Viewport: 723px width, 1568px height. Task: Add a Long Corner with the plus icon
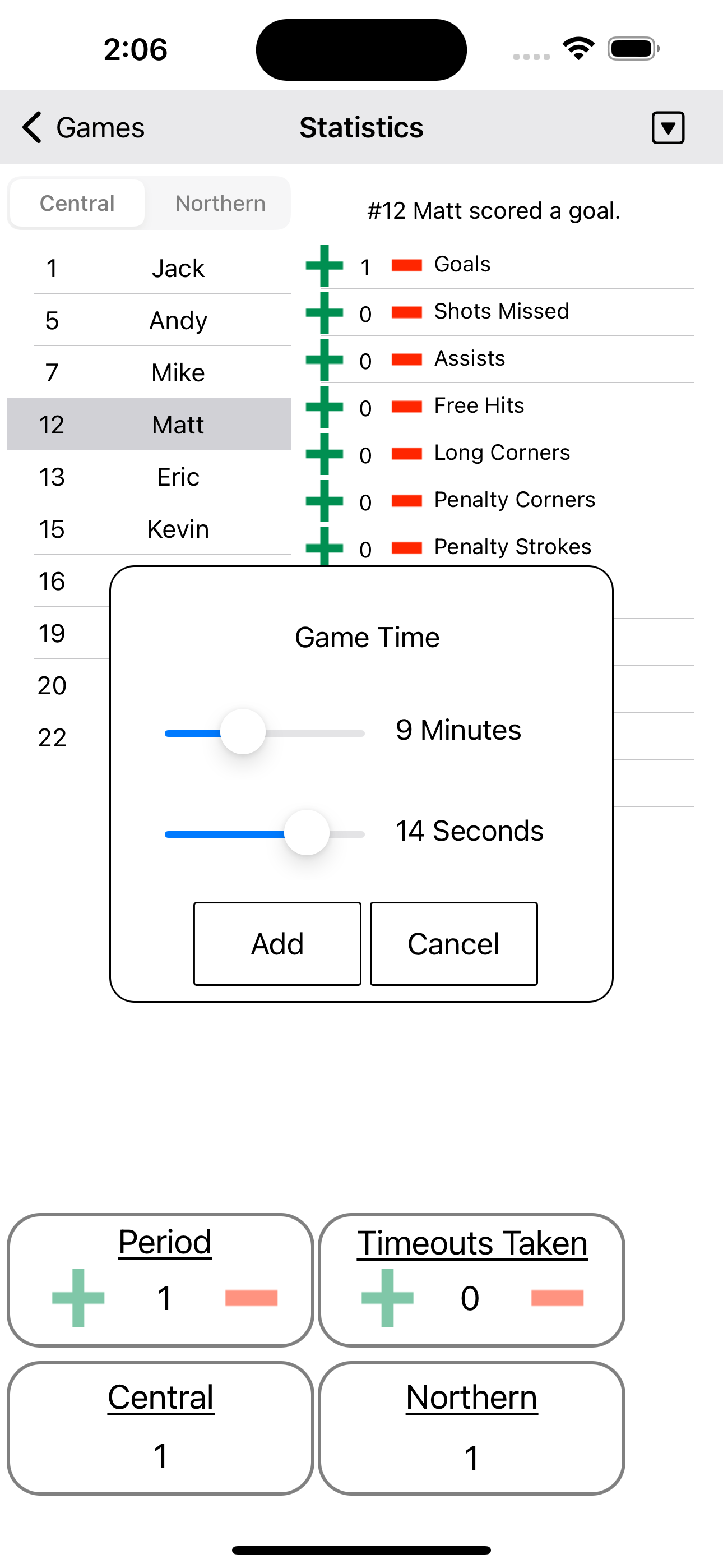click(323, 455)
